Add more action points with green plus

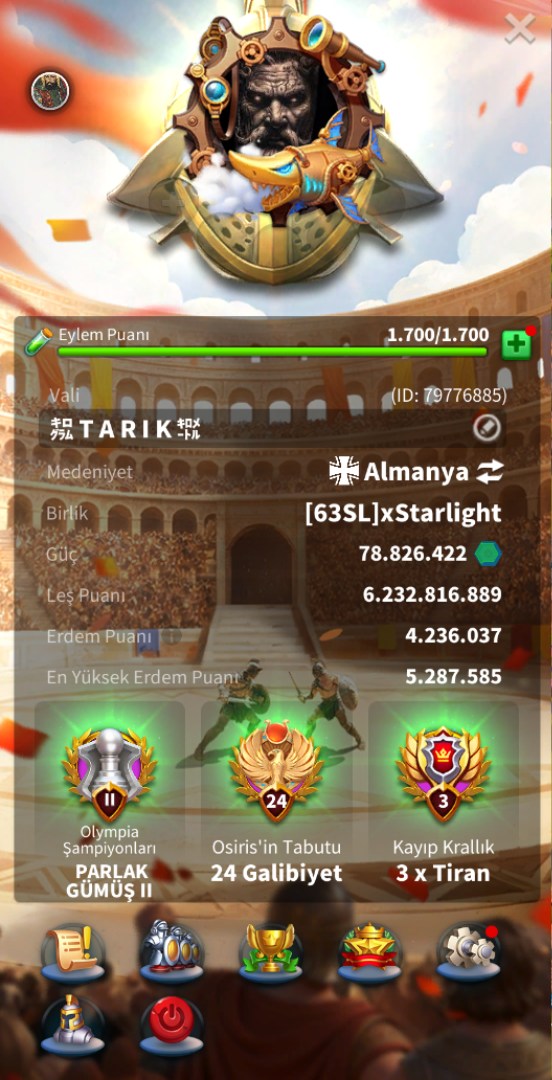[516, 345]
